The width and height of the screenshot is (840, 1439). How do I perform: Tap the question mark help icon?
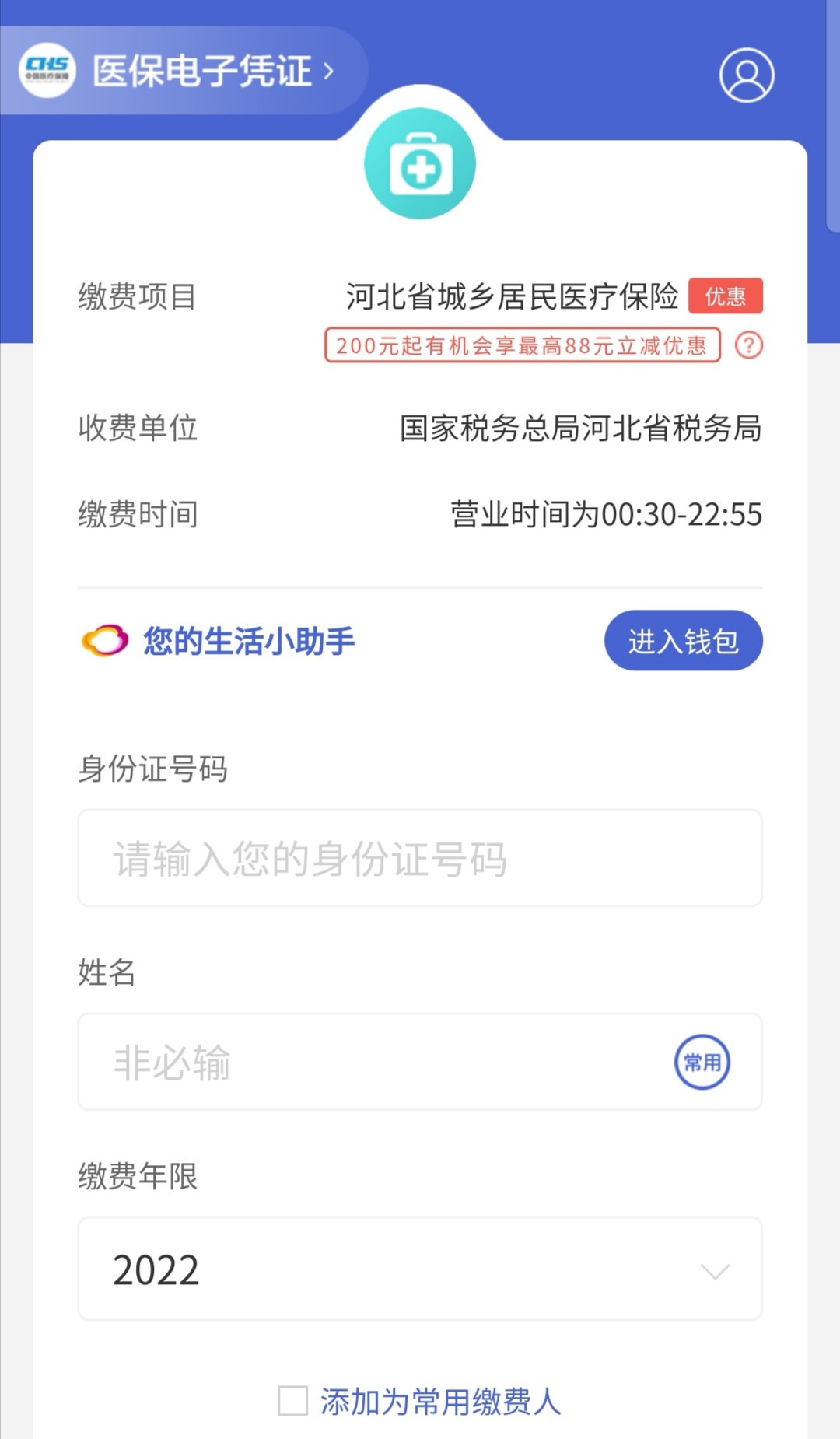[x=748, y=345]
